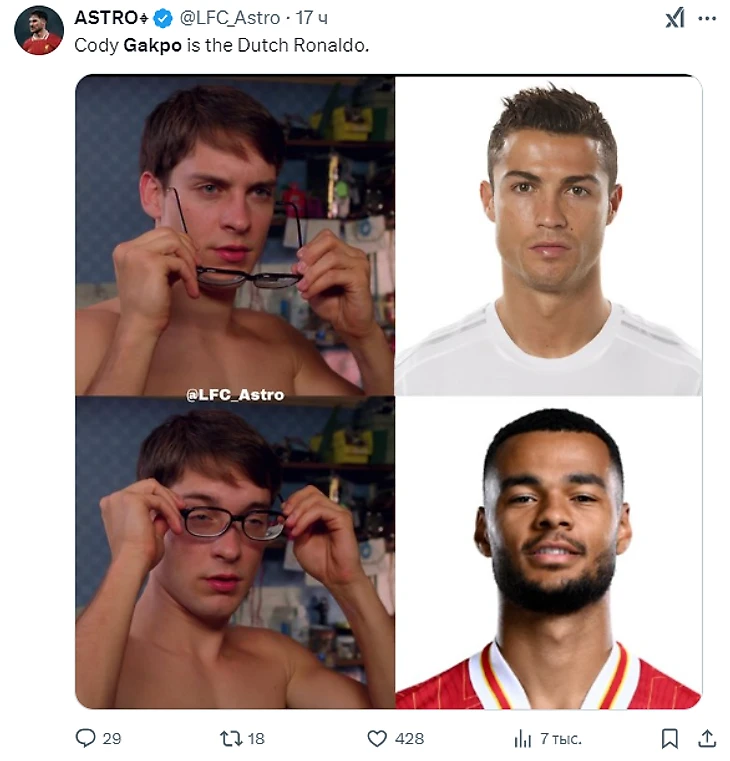Bookmark ASTRO's post
The height and width of the screenshot is (761, 730).
(x=669, y=738)
